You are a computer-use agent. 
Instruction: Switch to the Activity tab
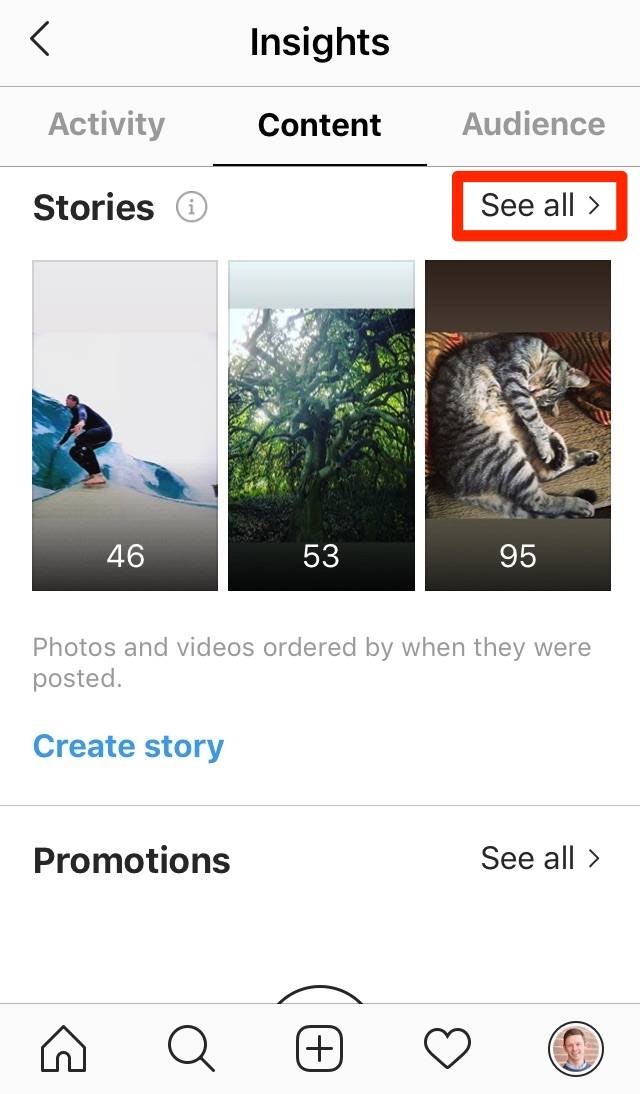point(106,124)
